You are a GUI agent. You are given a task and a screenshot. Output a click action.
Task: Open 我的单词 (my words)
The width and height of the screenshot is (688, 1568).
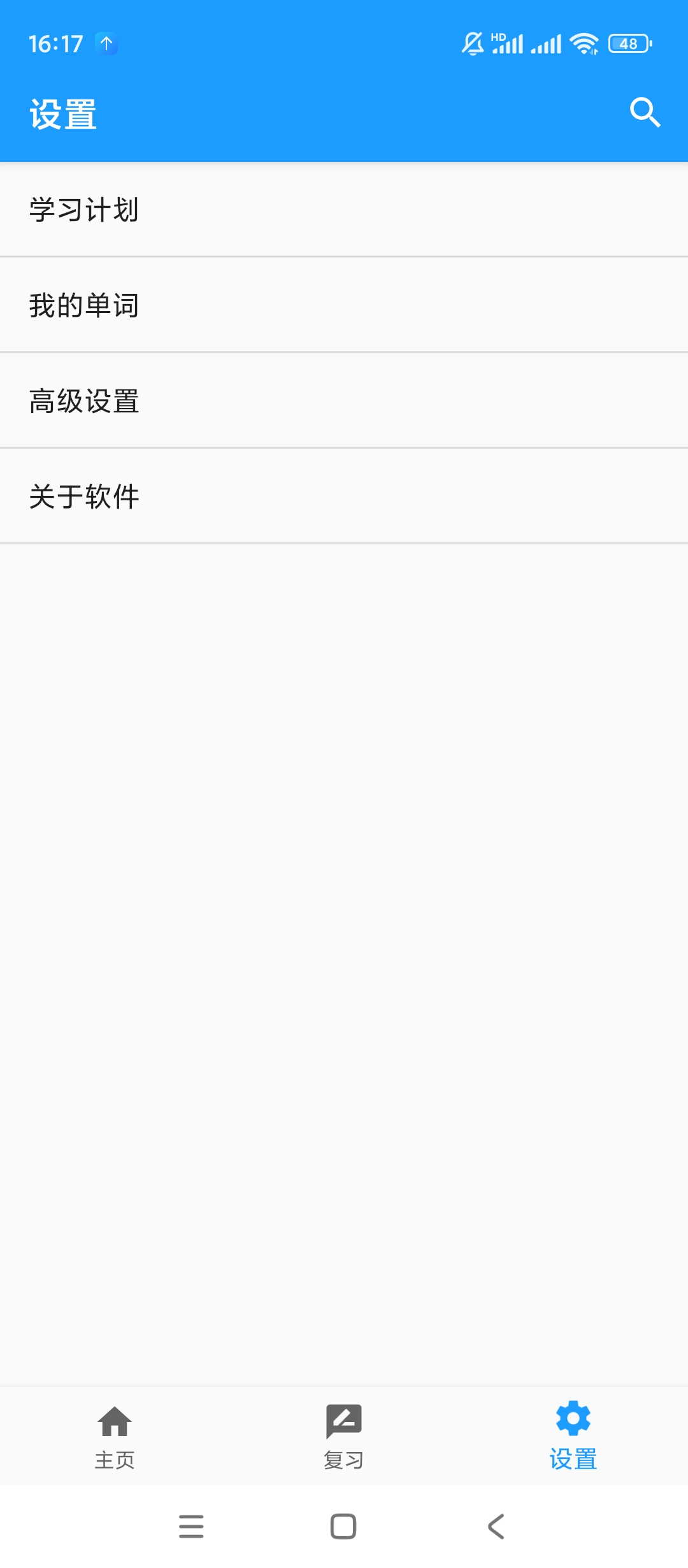pos(344,305)
